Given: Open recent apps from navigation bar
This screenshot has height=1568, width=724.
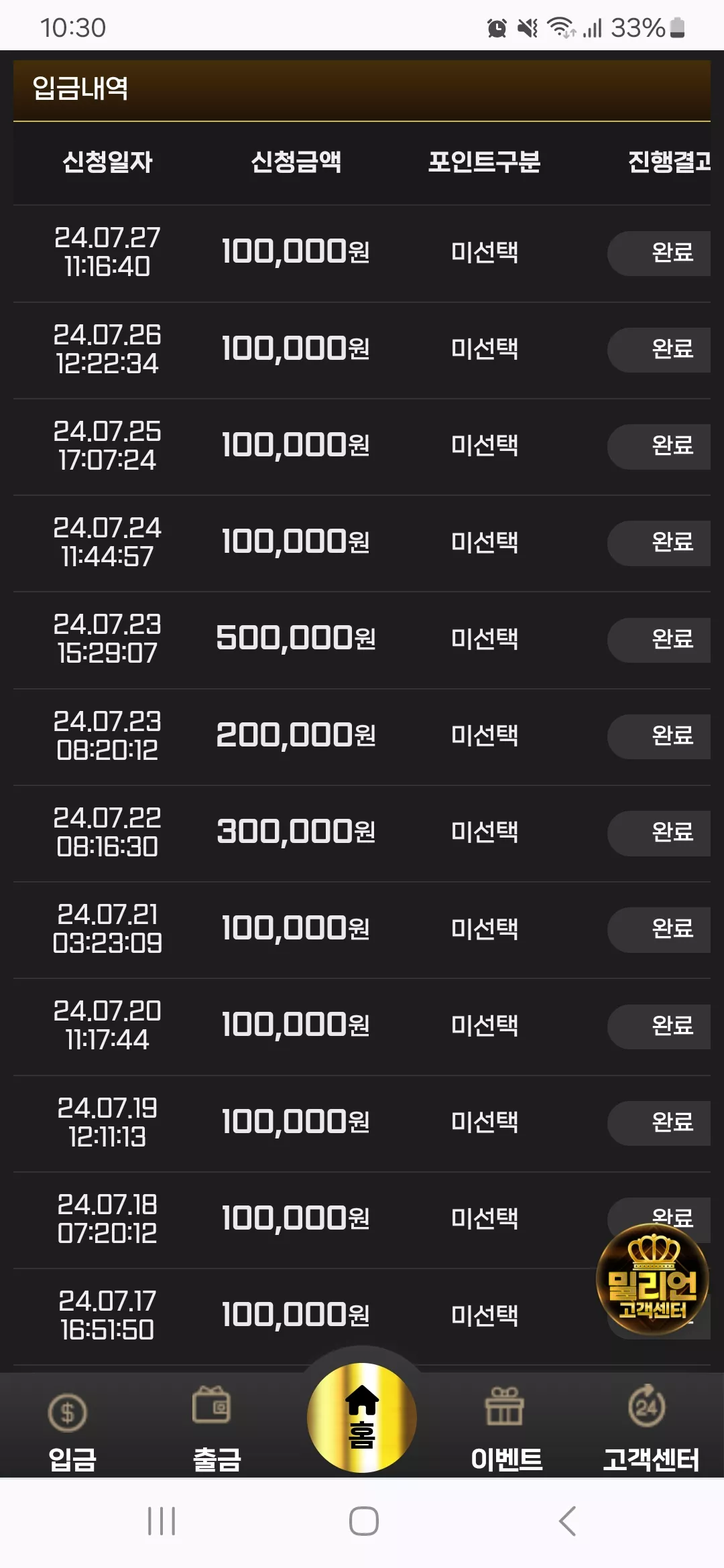Looking at the screenshot, I should tap(162, 1521).
